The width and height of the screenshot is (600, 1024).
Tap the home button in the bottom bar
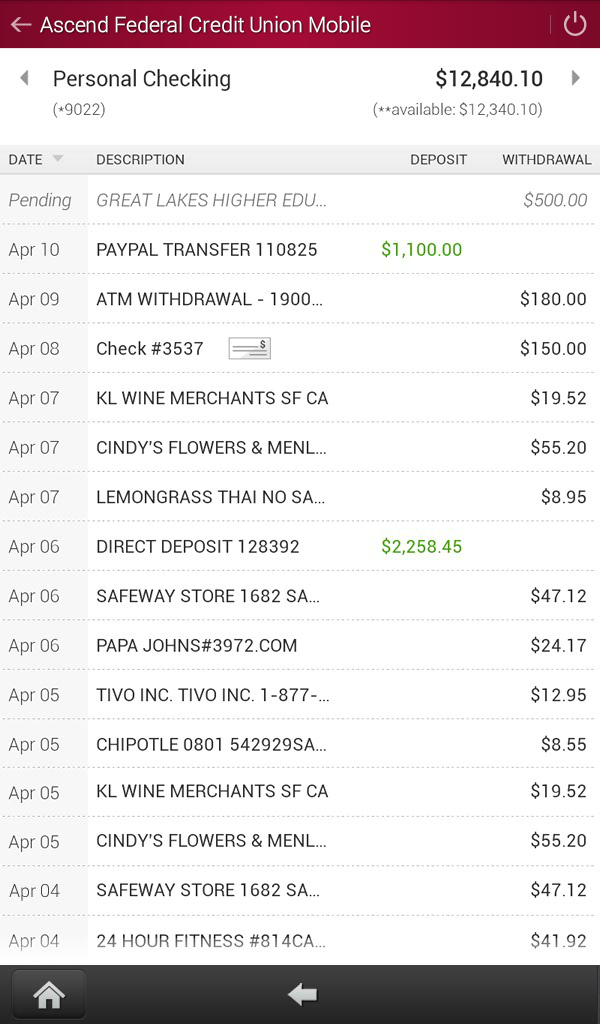click(x=49, y=994)
